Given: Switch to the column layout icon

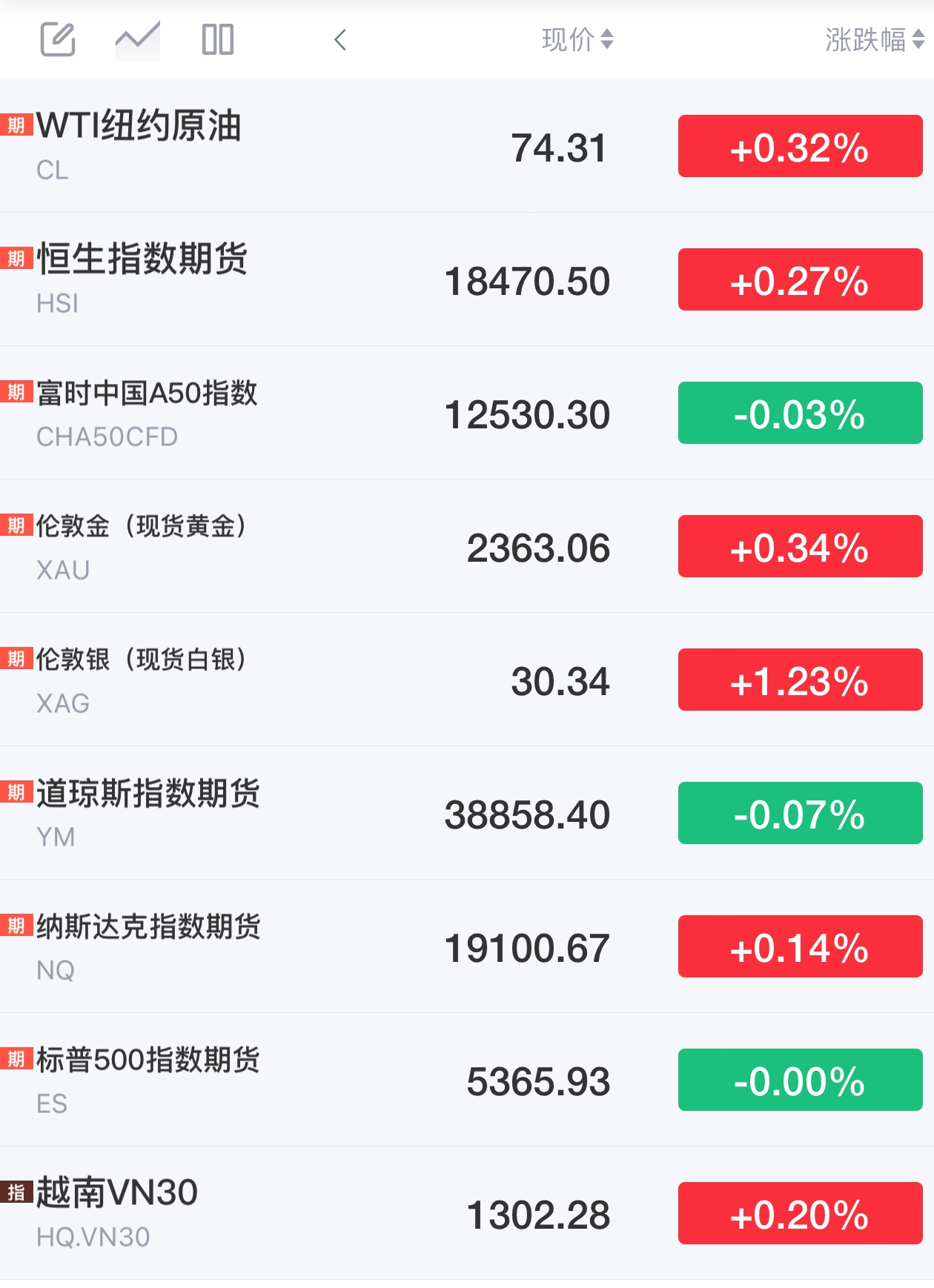Looking at the screenshot, I should (x=217, y=41).
